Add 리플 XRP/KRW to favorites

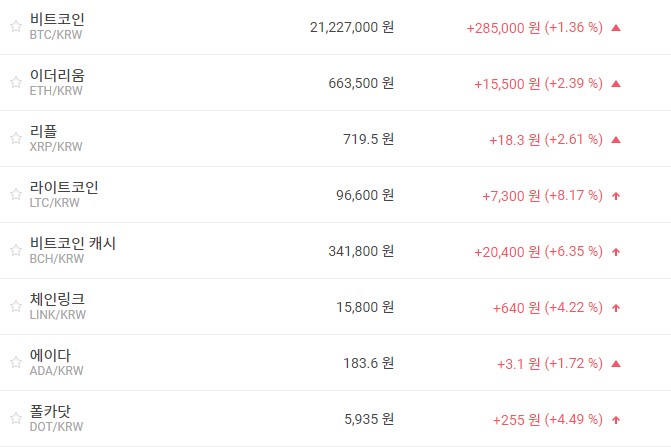click(x=15, y=138)
